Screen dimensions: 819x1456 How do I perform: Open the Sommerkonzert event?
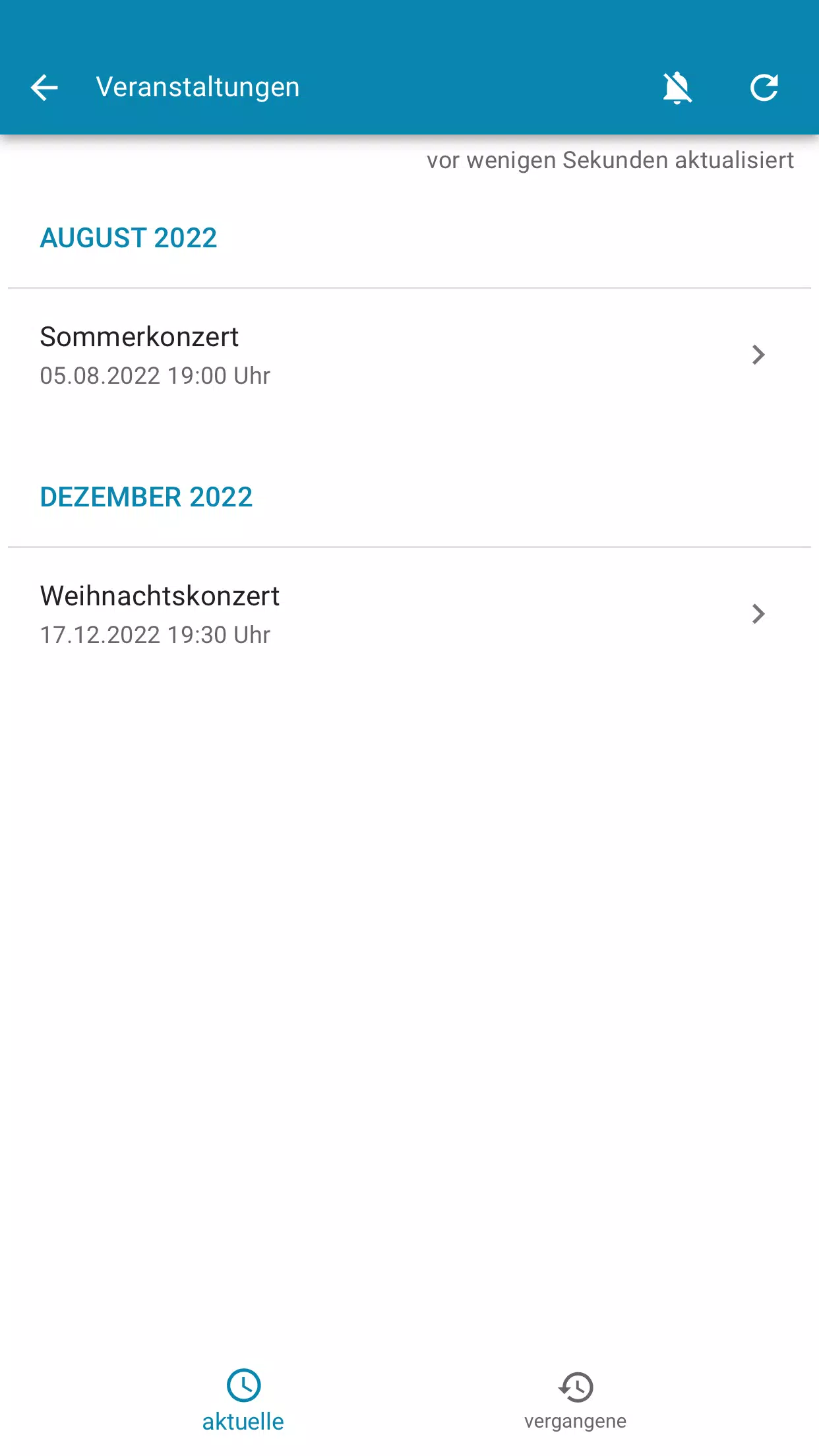point(409,355)
